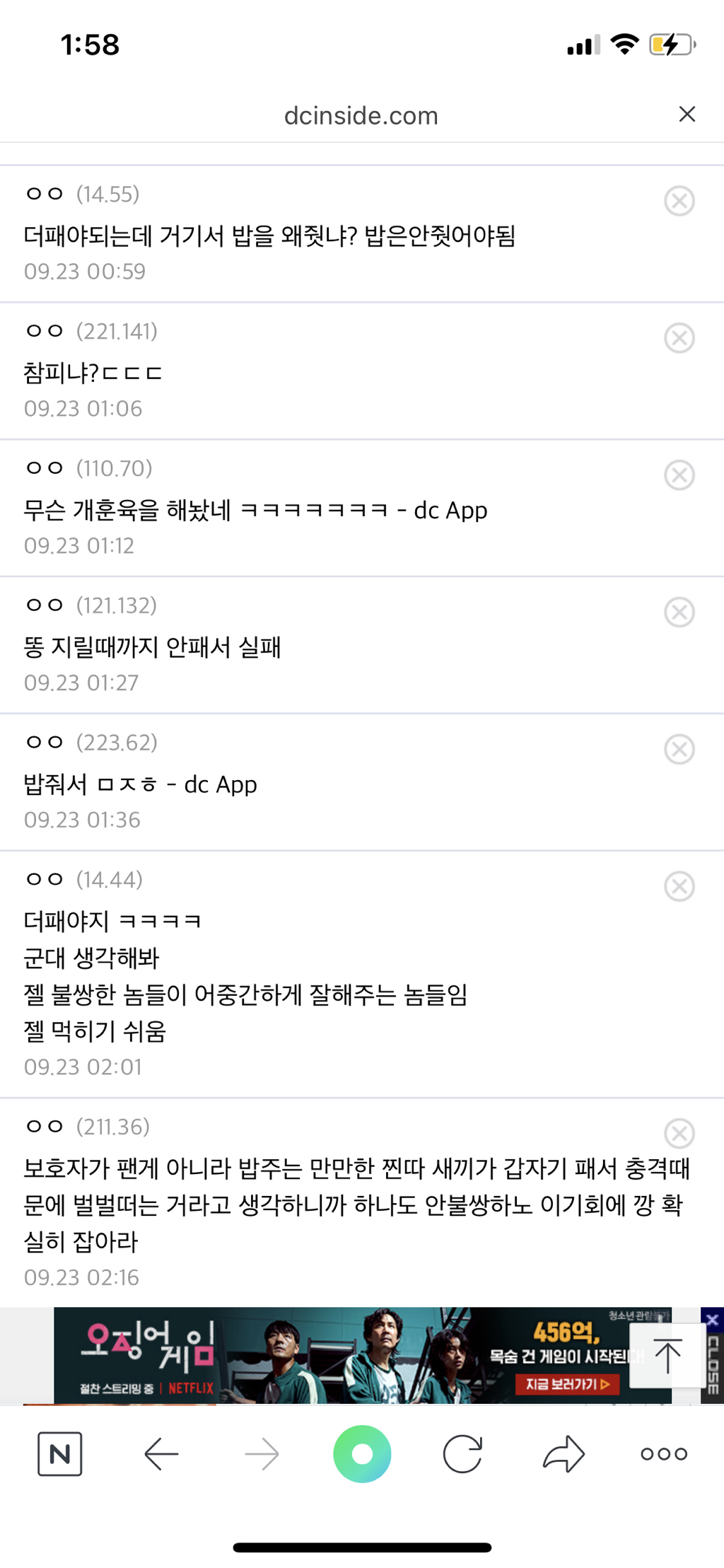This screenshot has width=724, height=1568.
Task: Delete the comment from user (221.141)
Action: tap(679, 338)
